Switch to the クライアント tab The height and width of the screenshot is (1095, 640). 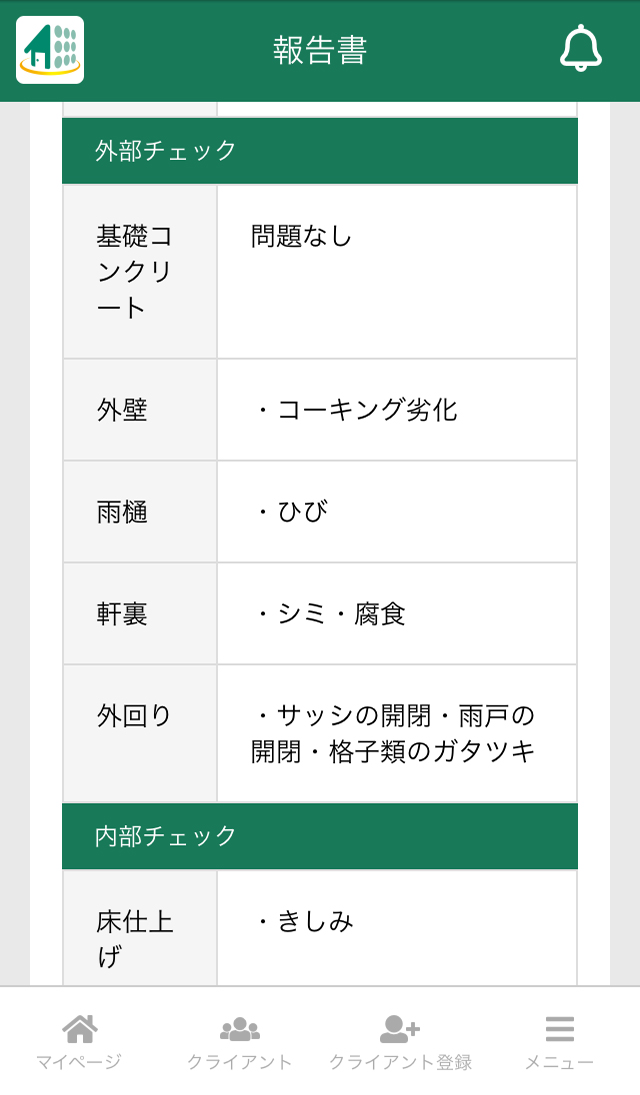[240, 1042]
